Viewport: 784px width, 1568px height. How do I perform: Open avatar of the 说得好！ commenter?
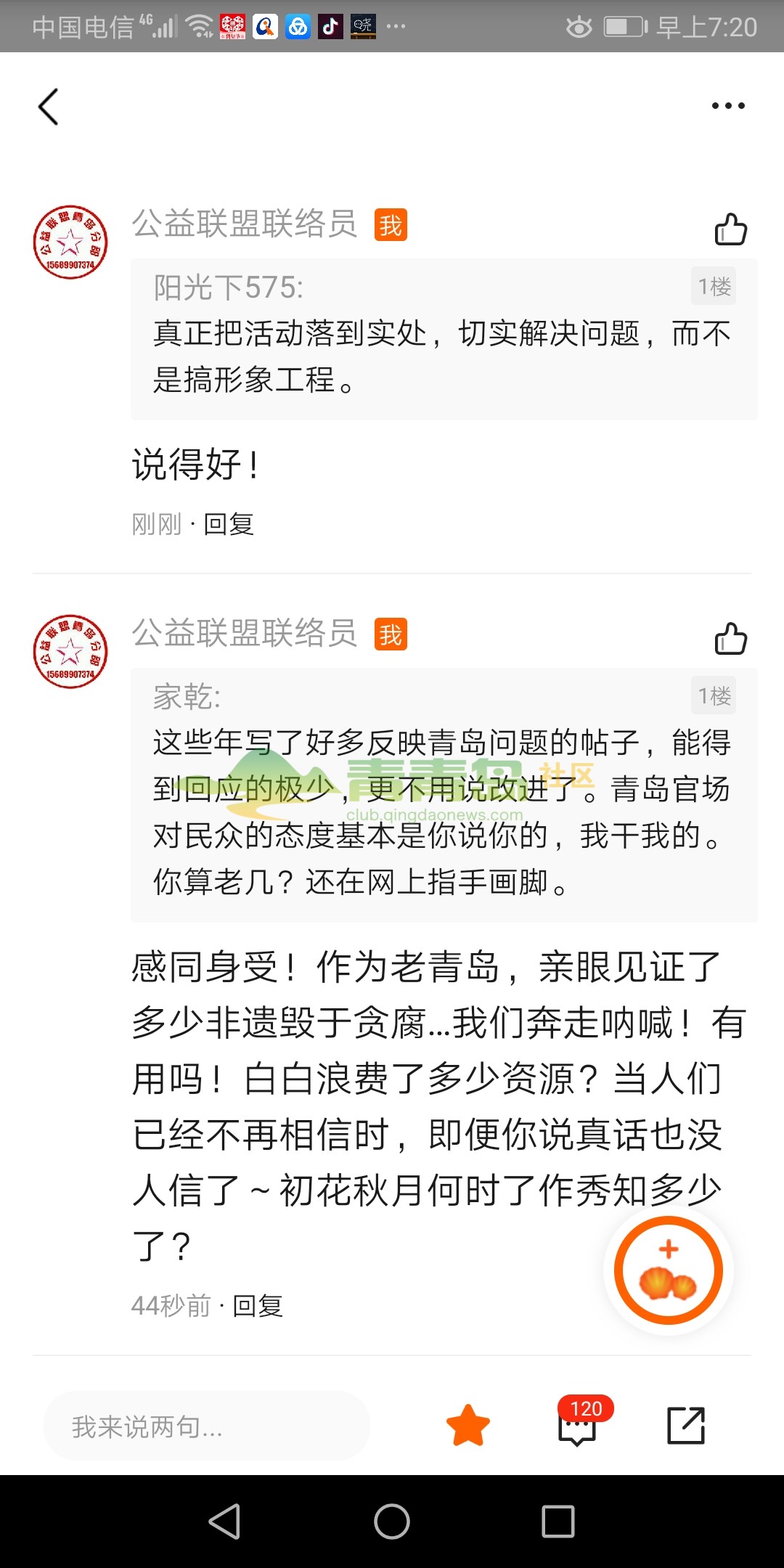(x=70, y=242)
